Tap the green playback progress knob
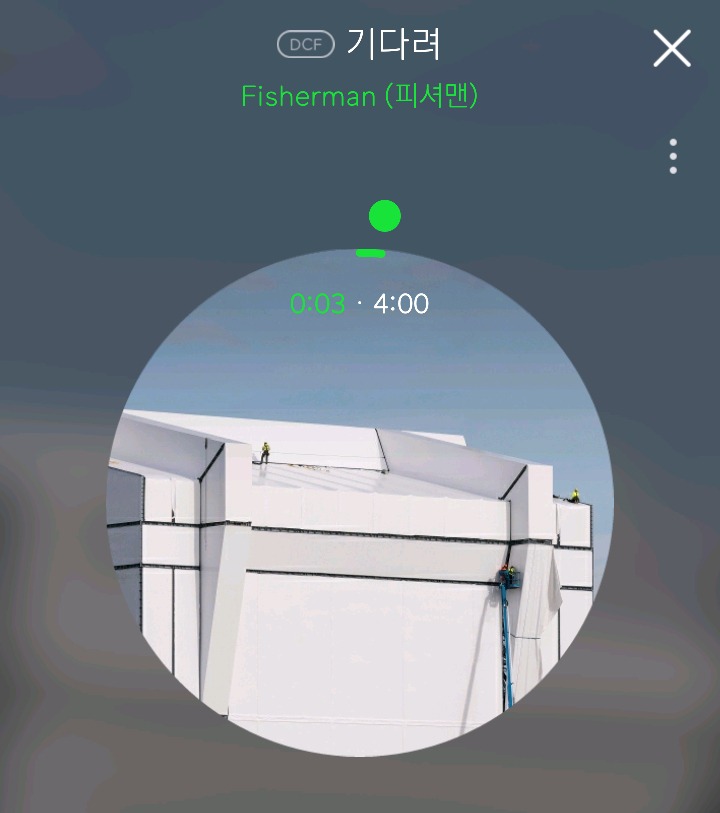The height and width of the screenshot is (813, 720). coord(385,216)
